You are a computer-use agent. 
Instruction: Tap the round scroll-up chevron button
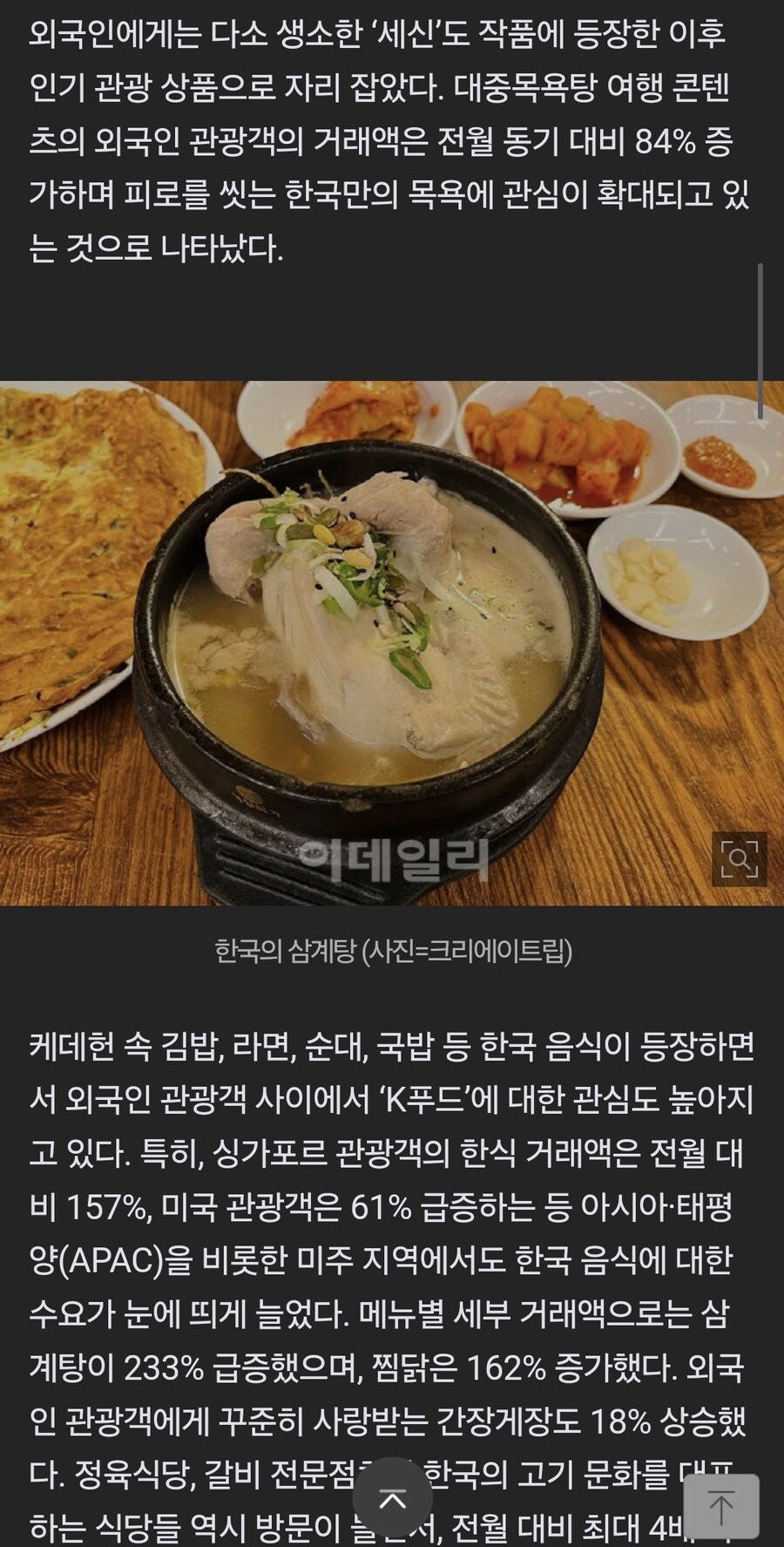[x=392, y=1499]
